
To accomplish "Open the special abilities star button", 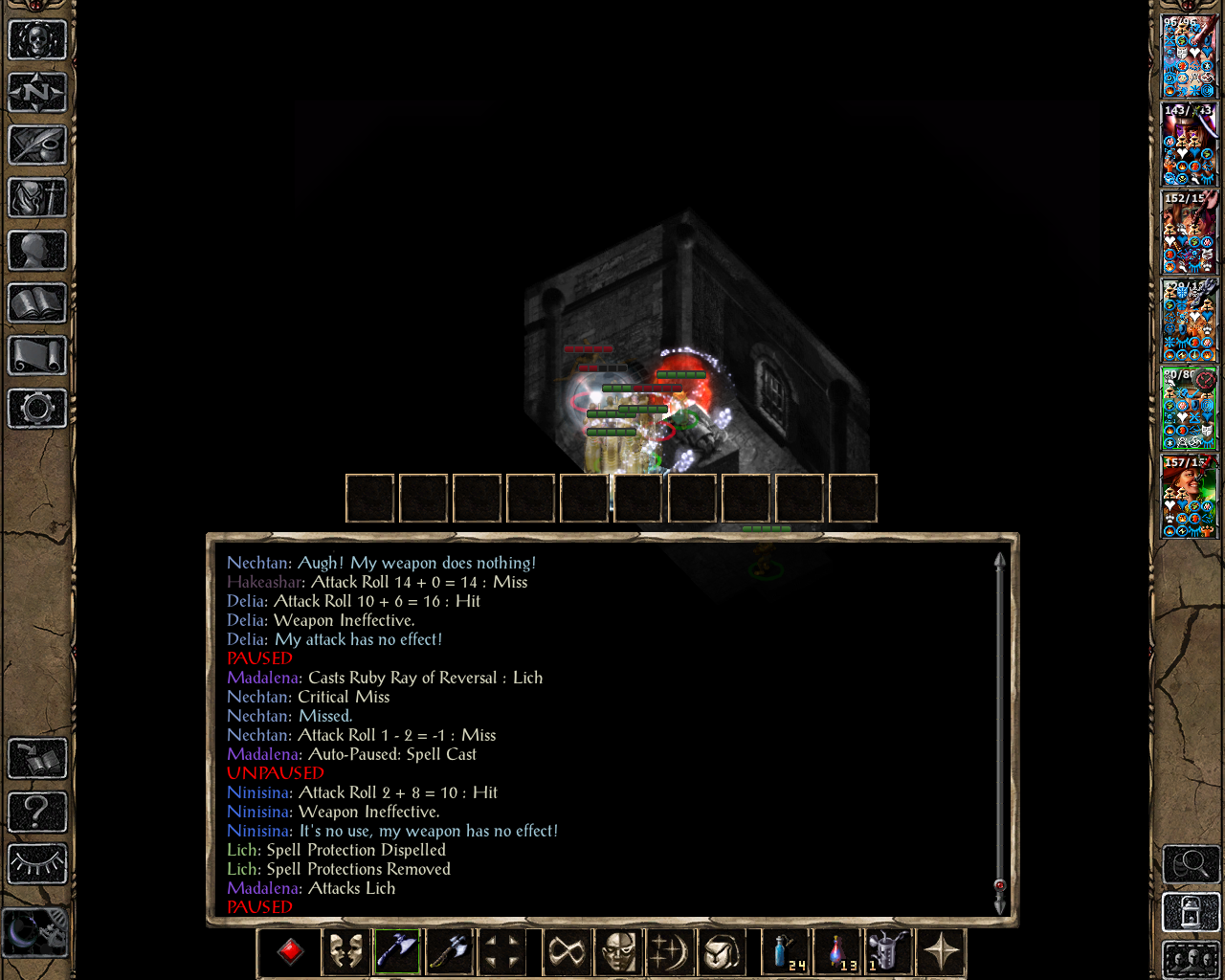I will pos(942,952).
